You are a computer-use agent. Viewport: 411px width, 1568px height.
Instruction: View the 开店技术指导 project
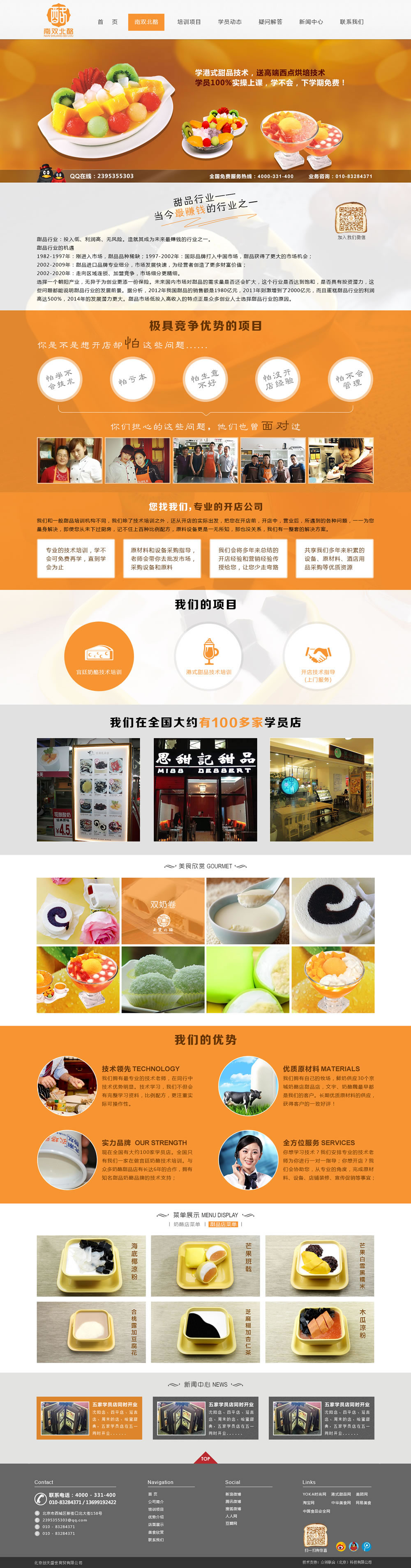pos(318,656)
